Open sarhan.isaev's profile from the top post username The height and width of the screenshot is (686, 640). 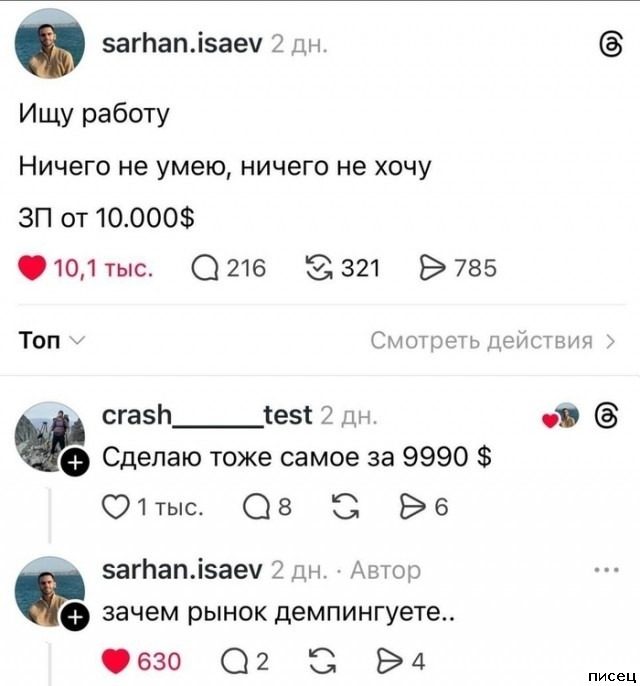tap(182, 43)
